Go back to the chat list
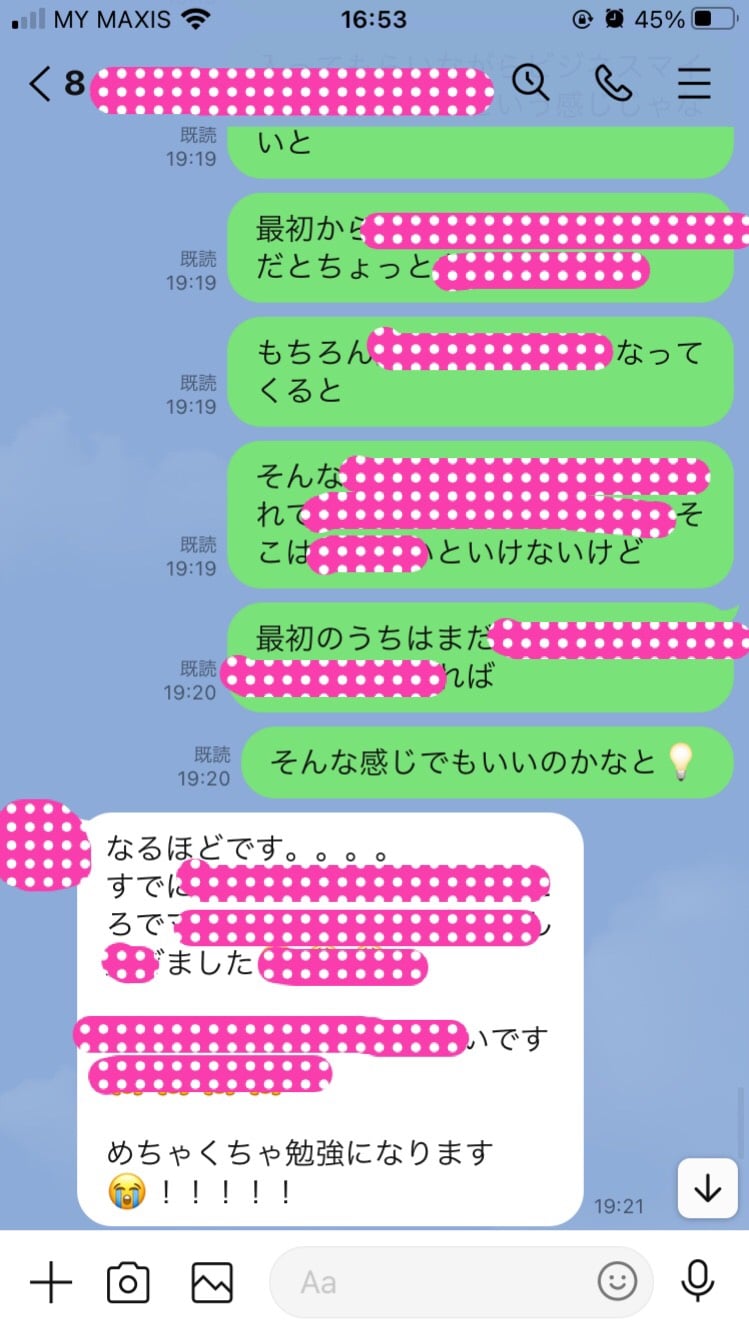This screenshot has width=749, height=1331. (x=39, y=84)
